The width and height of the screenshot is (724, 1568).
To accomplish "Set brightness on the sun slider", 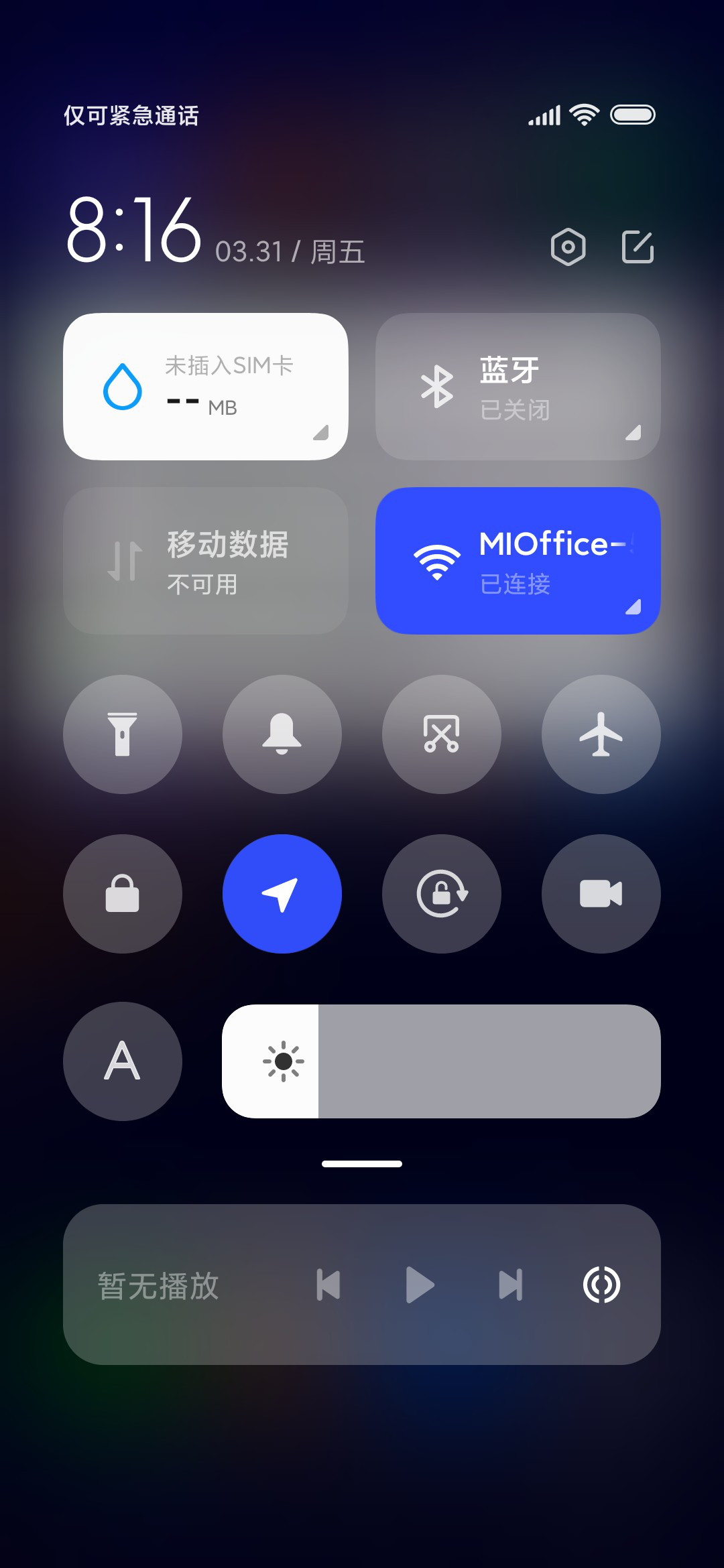I will tap(442, 1061).
